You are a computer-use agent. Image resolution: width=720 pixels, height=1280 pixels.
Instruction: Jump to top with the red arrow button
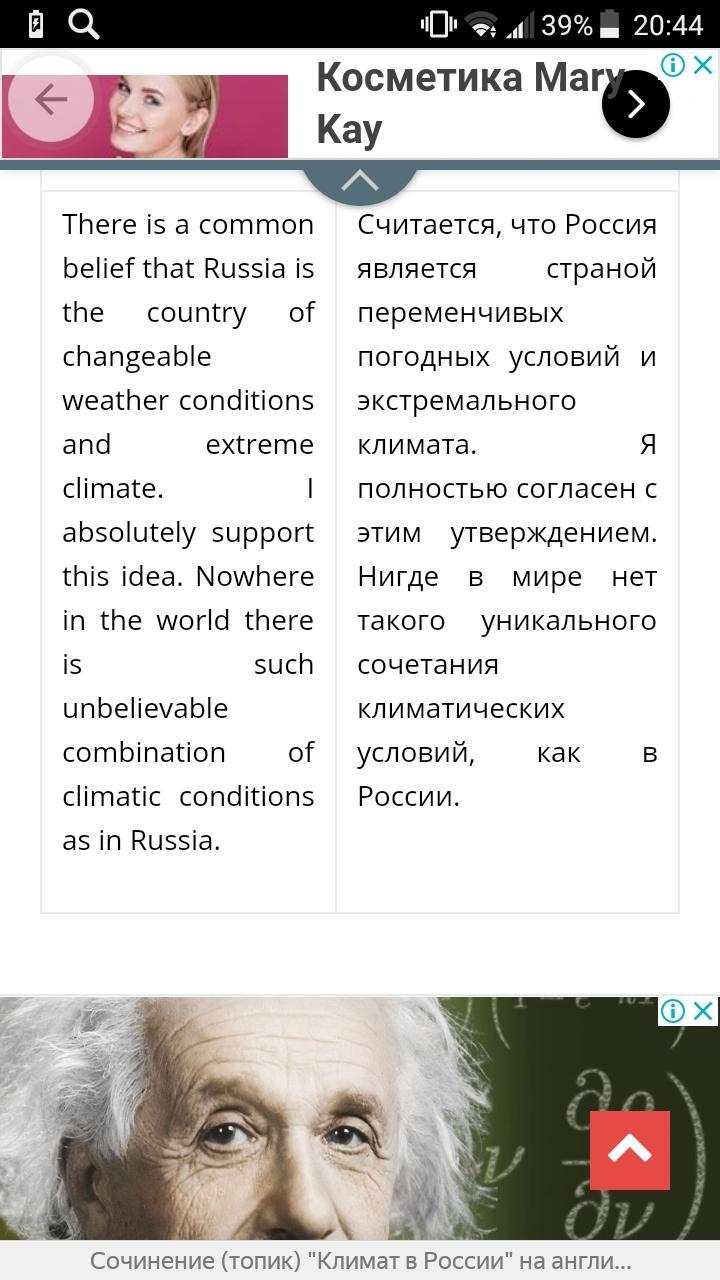tap(630, 1150)
